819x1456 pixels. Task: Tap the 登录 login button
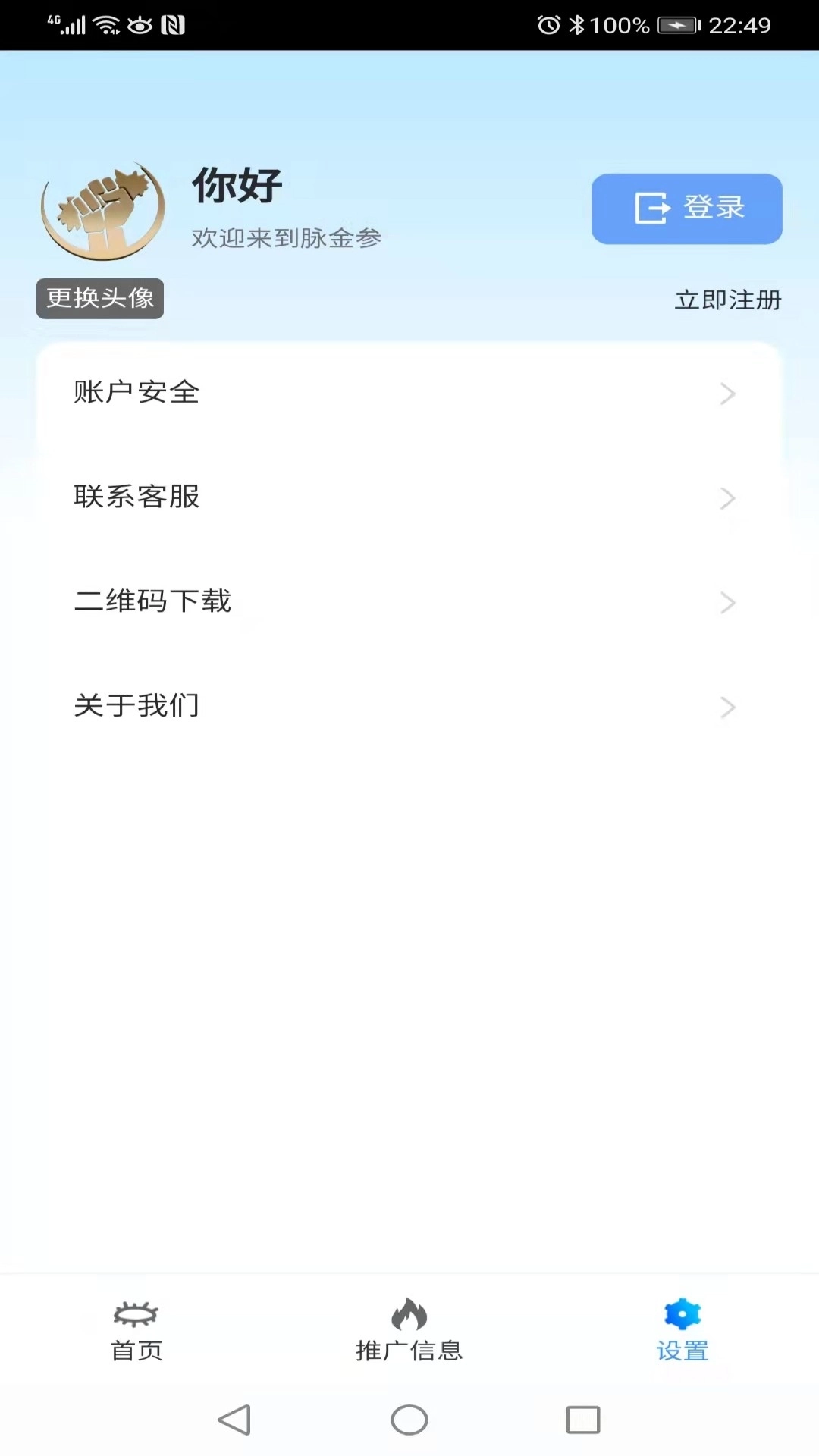click(686, 208)
